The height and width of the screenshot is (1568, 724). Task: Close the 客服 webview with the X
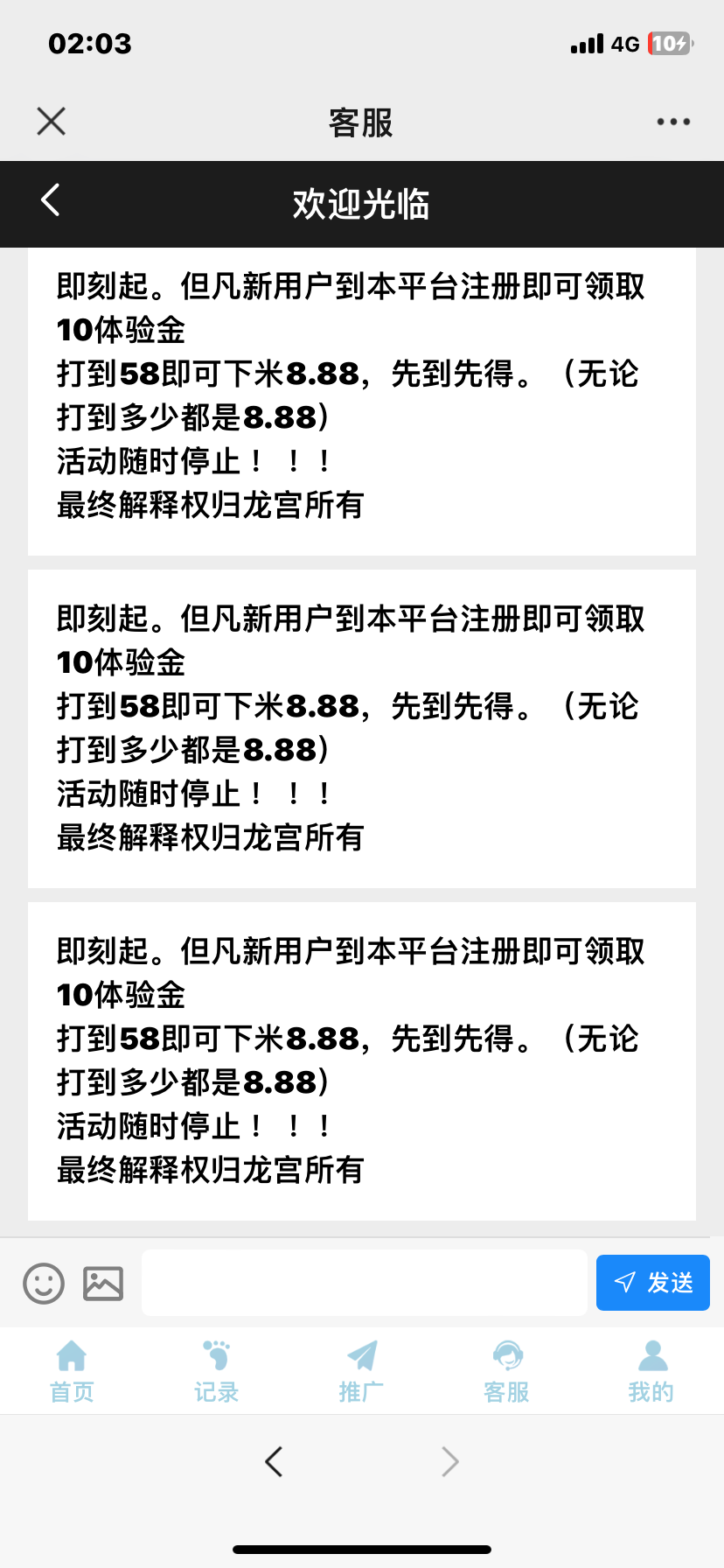click(52, 122)
